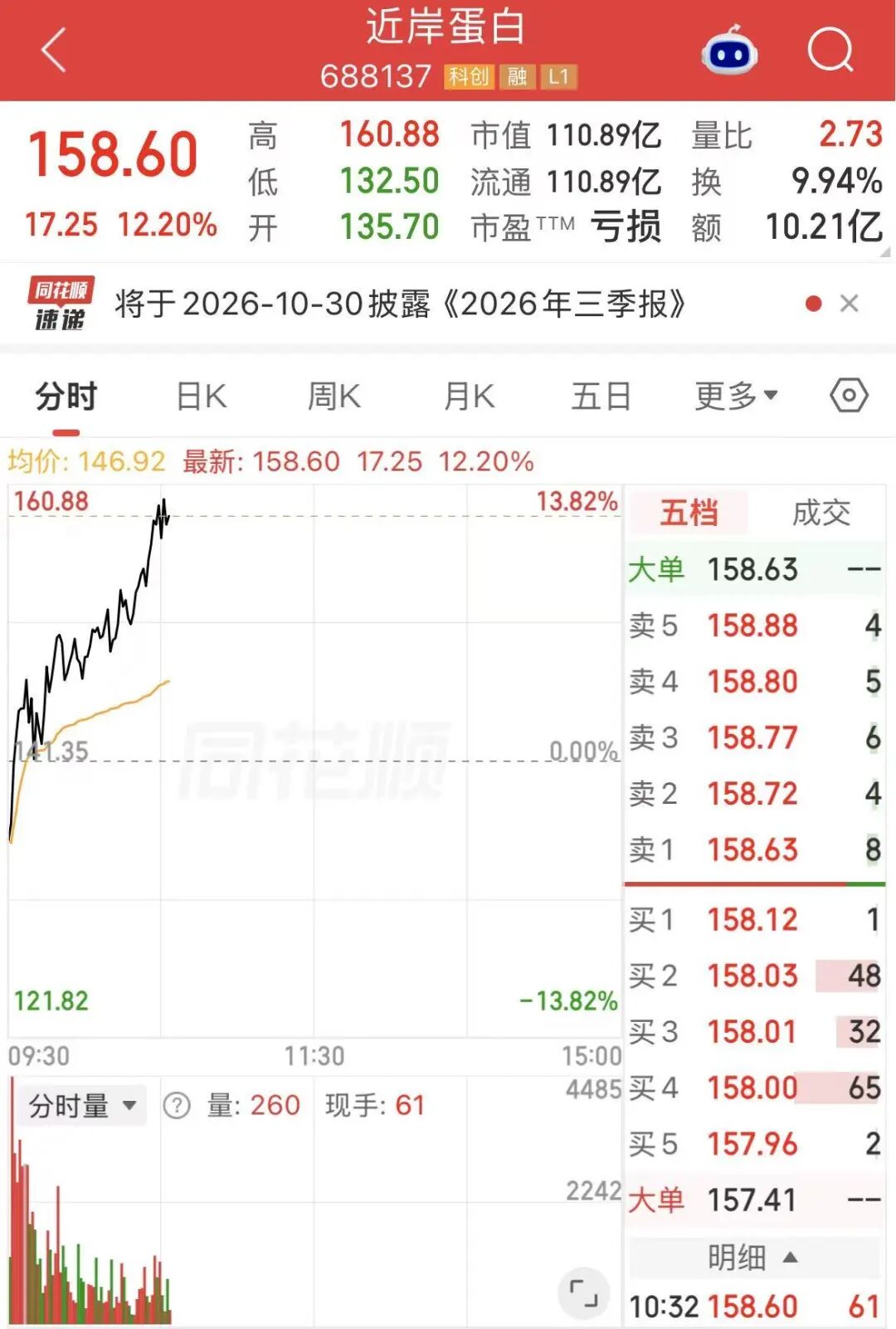This screenshot has width=896, height=1329.
Task: Select the 分时 chart tab
Action: coord(66,397)
